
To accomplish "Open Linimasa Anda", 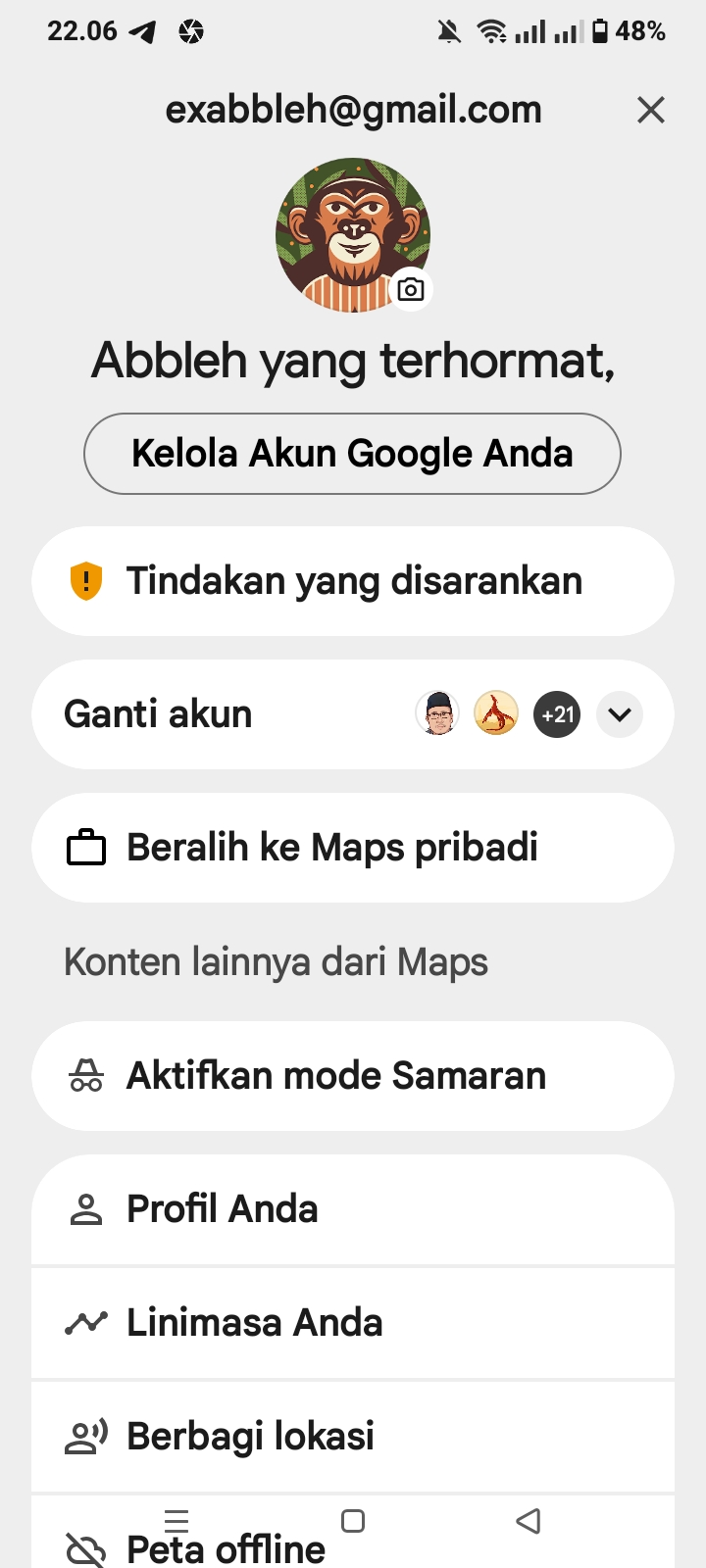I will click(x=353, y=1323).
